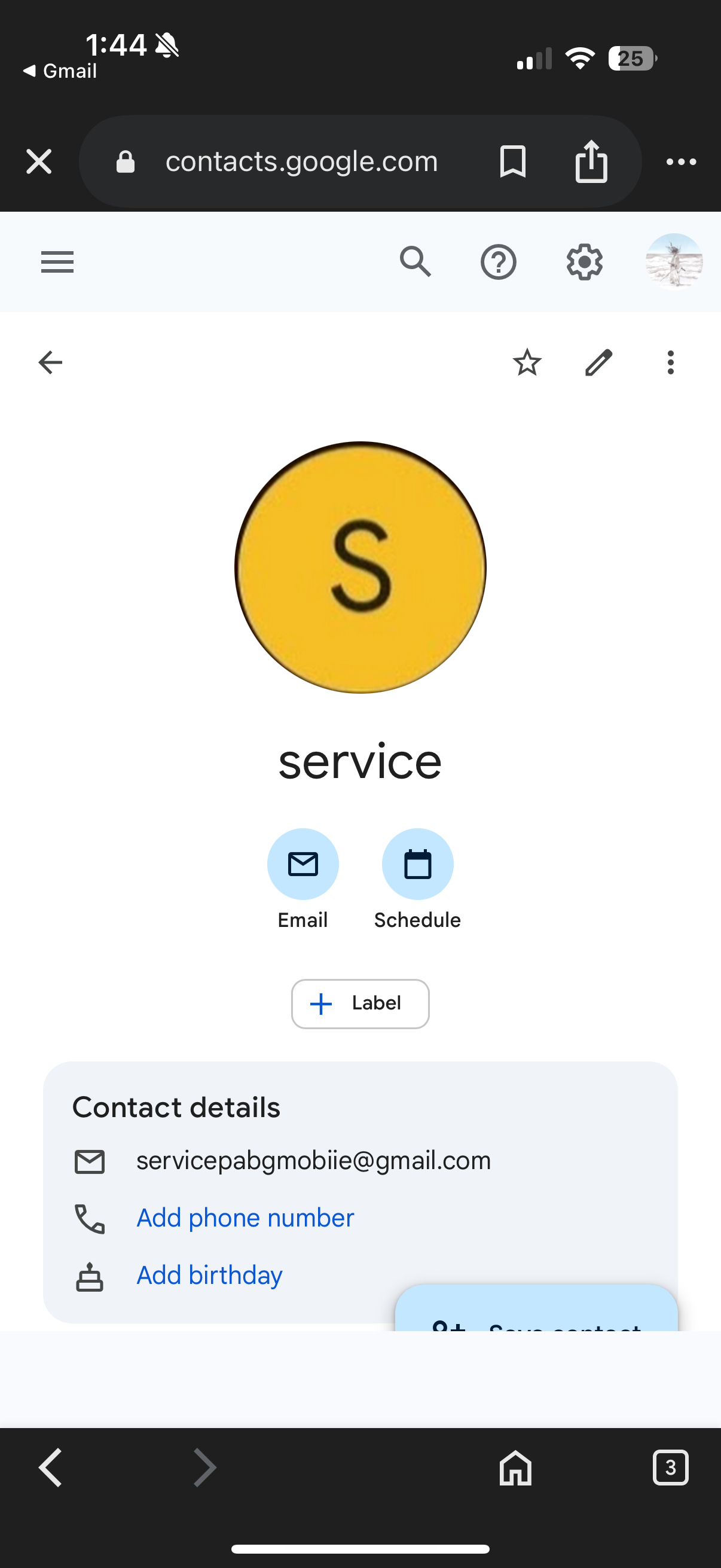This screenshot has height=1568, width=721.
Task: Schedule an event with service
Action: pos(417,864)
